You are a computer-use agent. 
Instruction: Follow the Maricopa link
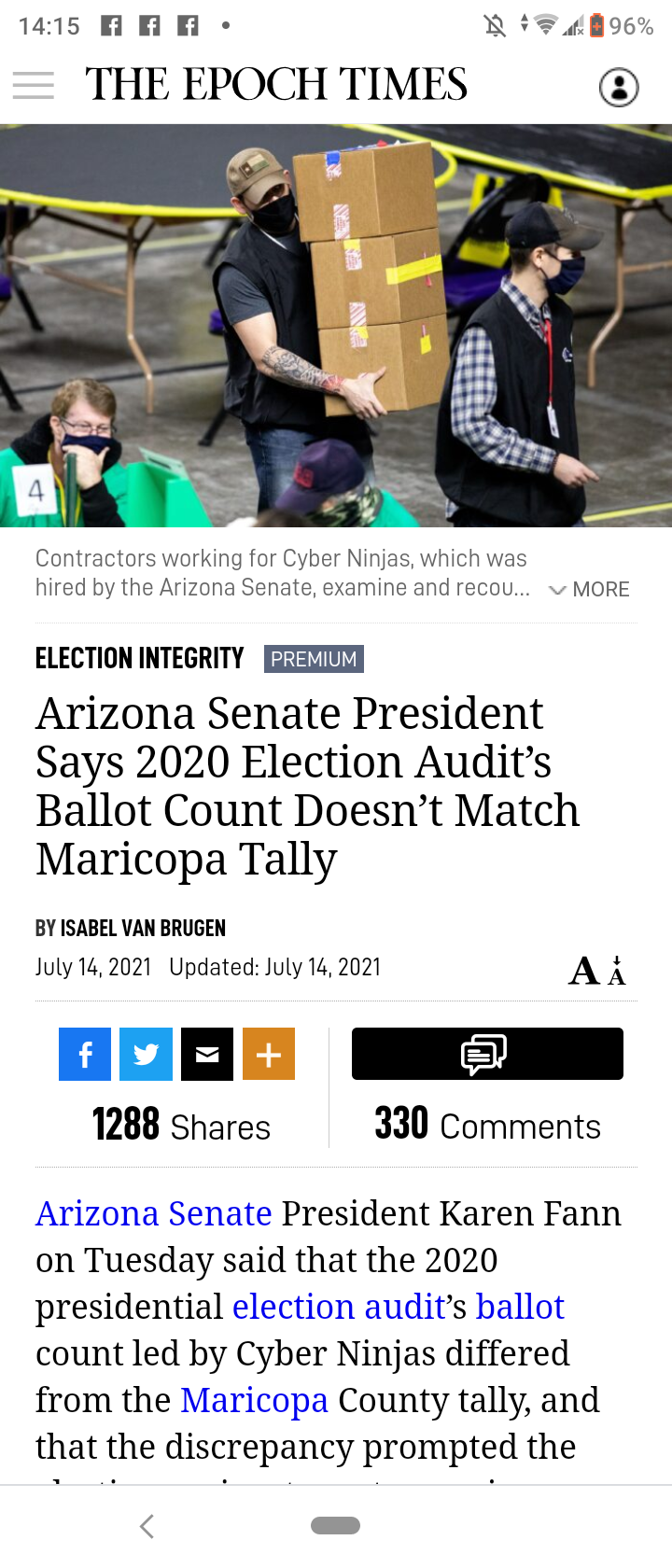(254, 1400)
